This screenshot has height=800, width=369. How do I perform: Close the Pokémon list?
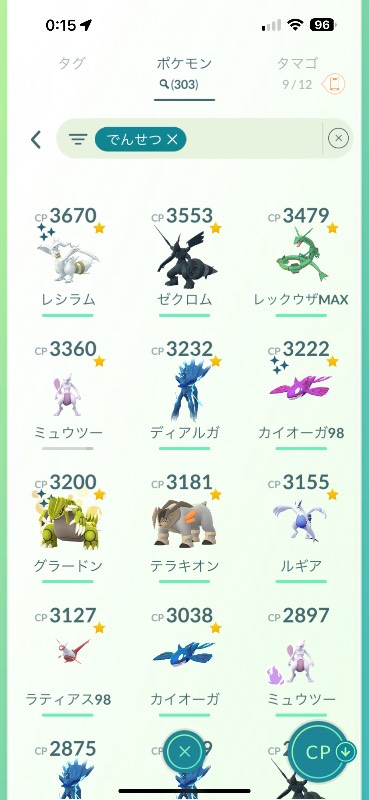pos(185,752)
